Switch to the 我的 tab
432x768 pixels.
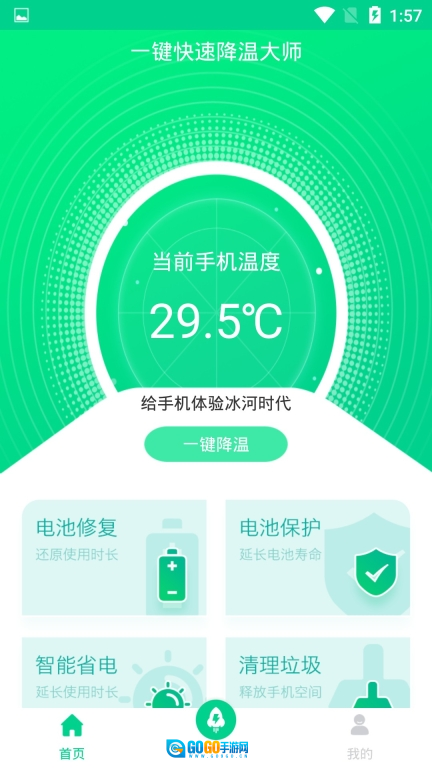point(360,737)
